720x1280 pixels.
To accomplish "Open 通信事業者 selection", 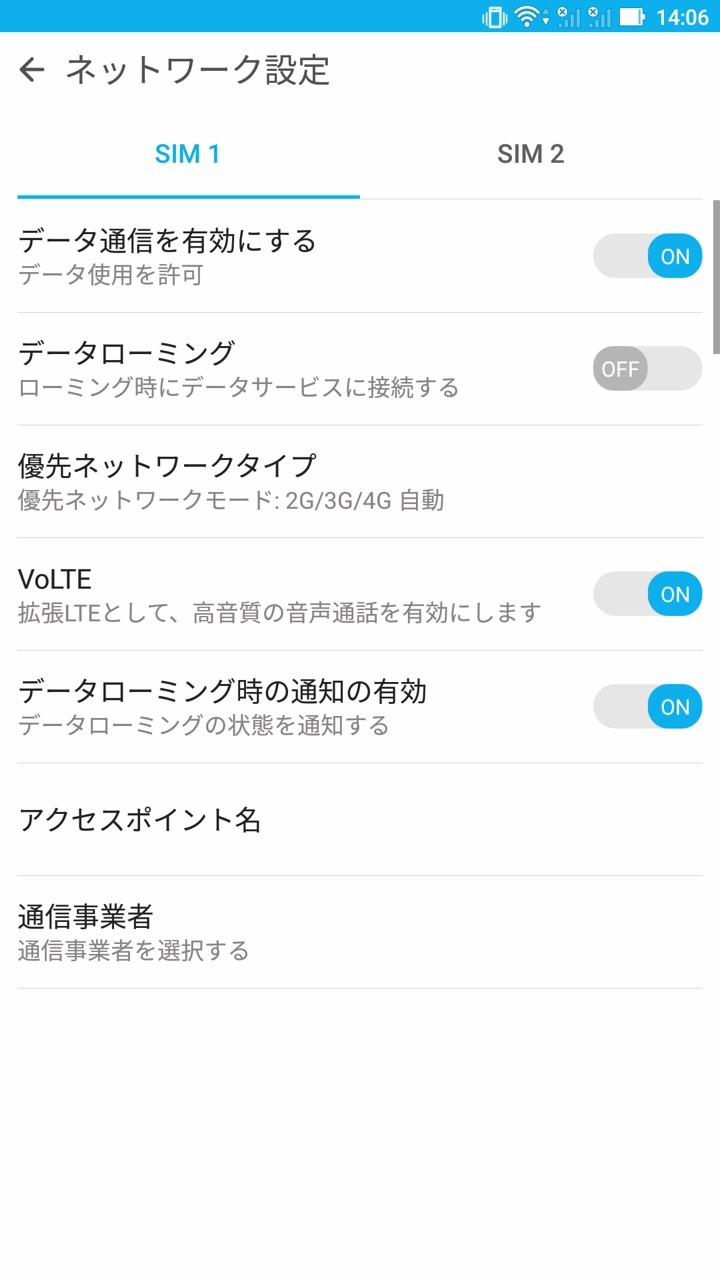I will tap(360, 933).
